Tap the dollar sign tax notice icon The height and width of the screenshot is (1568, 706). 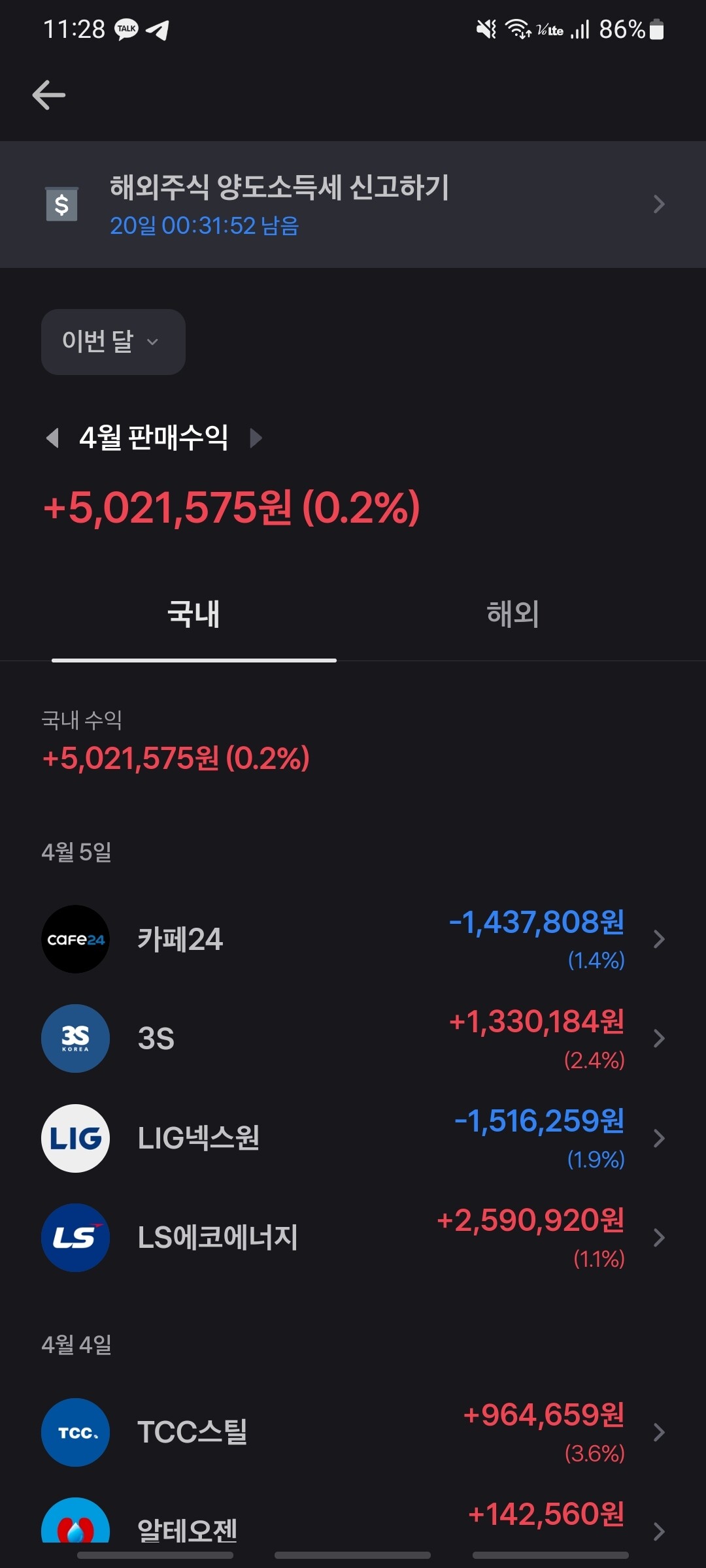(x=62, y=204)
